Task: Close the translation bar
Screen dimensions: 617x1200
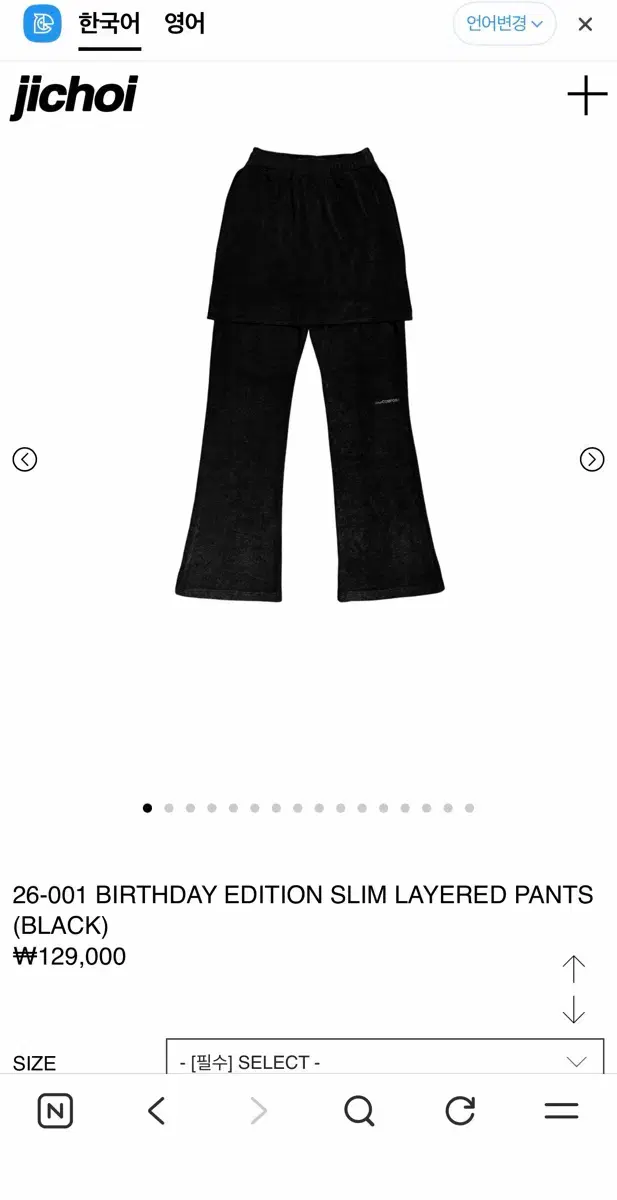Action: tap(586, 24)
